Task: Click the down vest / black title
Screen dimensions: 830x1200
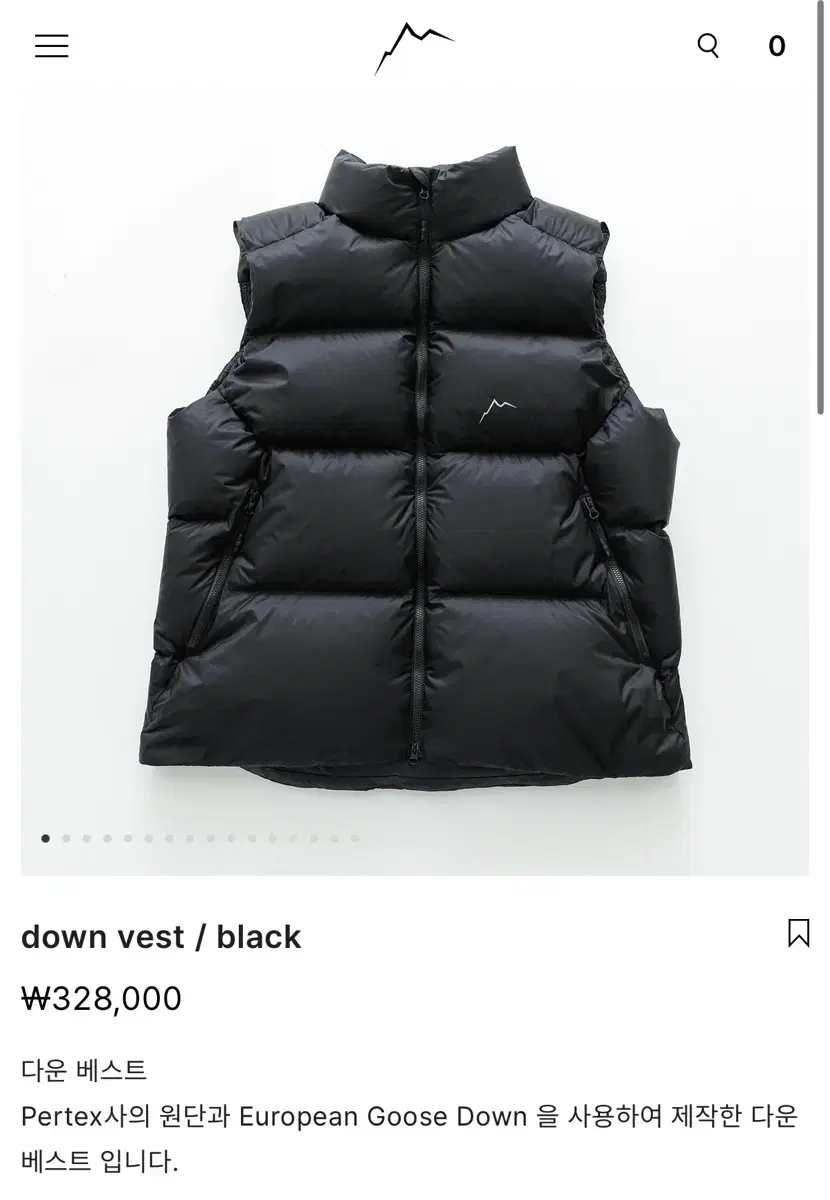Action: click(161, 936)
